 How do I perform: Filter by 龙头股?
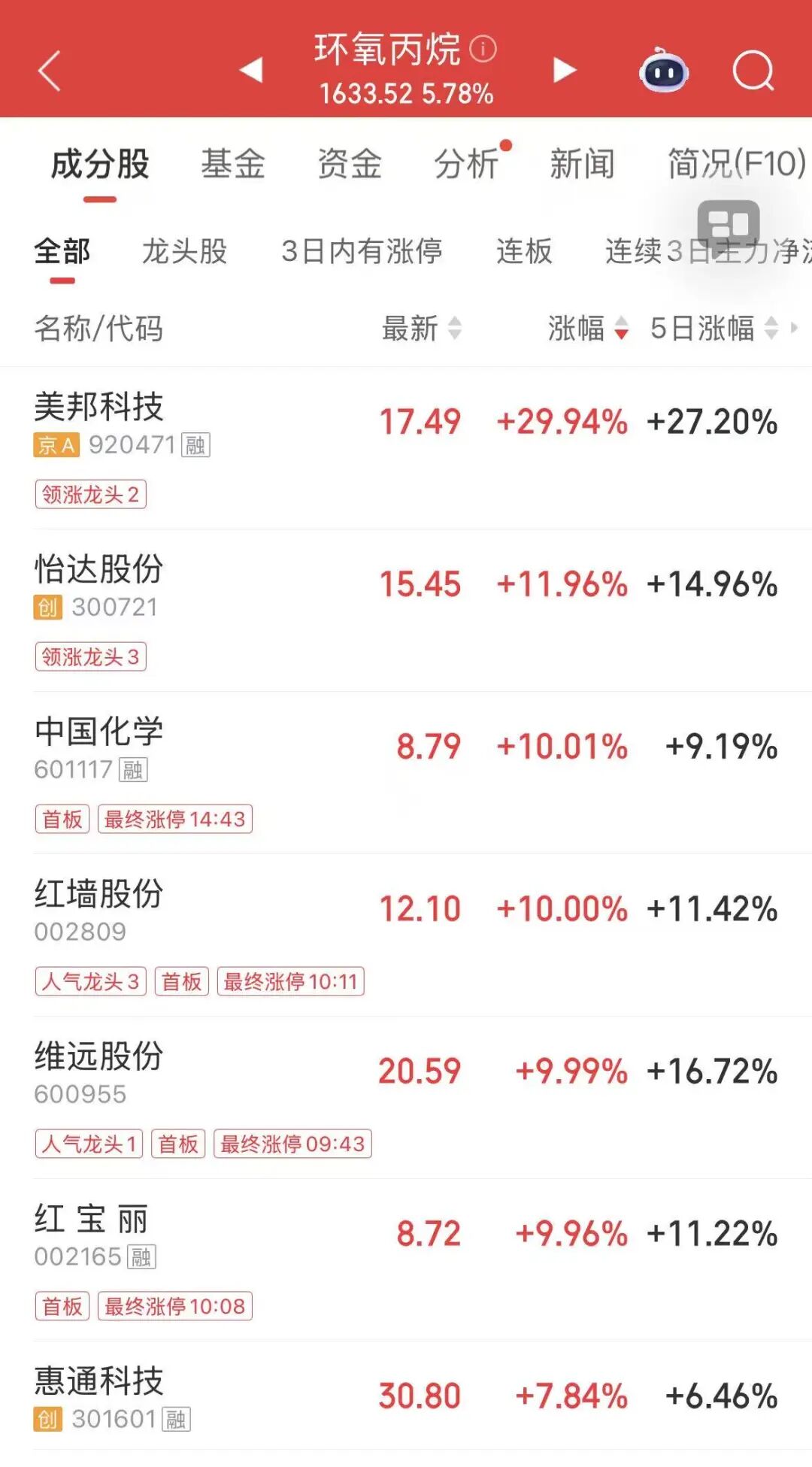(x=185, y=251)
